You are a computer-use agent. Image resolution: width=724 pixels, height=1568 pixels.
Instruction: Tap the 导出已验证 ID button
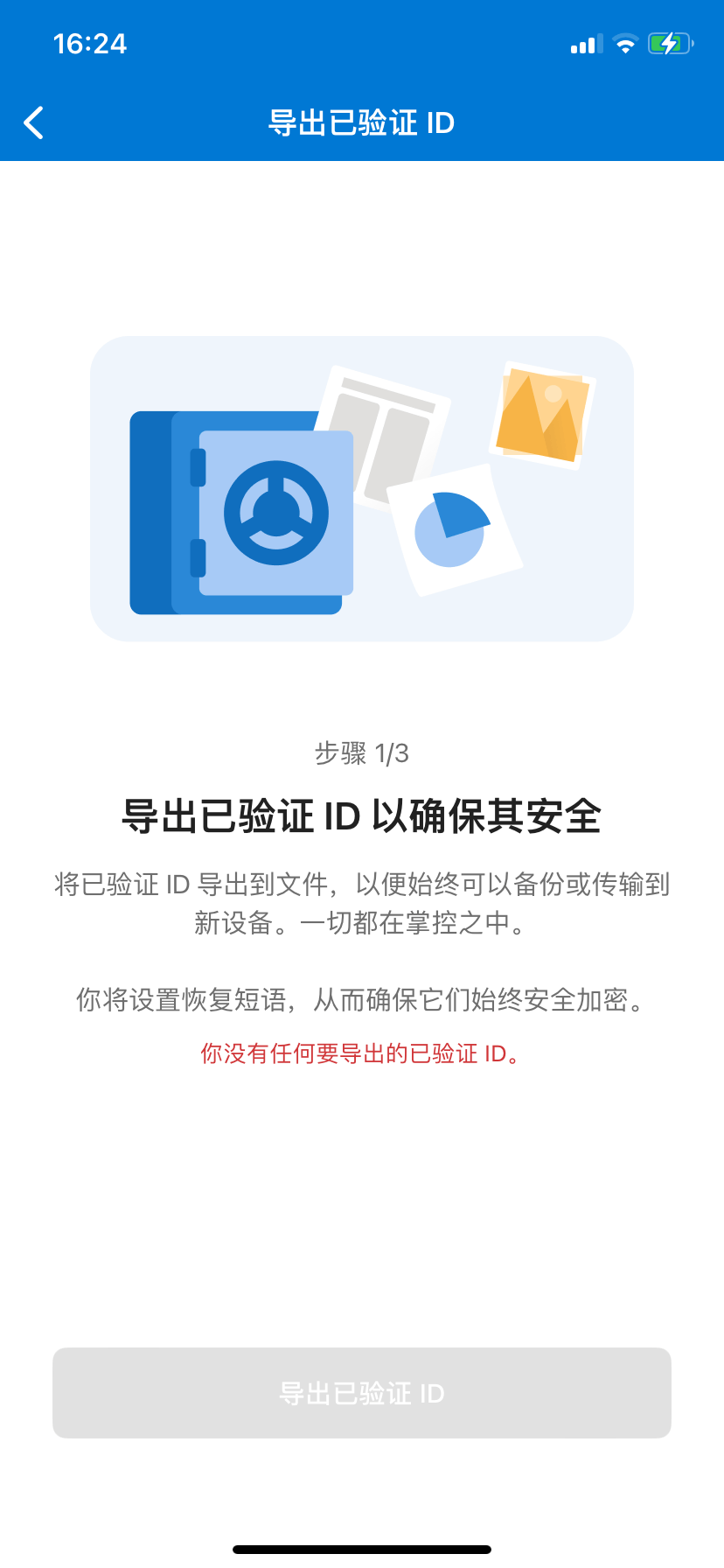pos(362,1393)
